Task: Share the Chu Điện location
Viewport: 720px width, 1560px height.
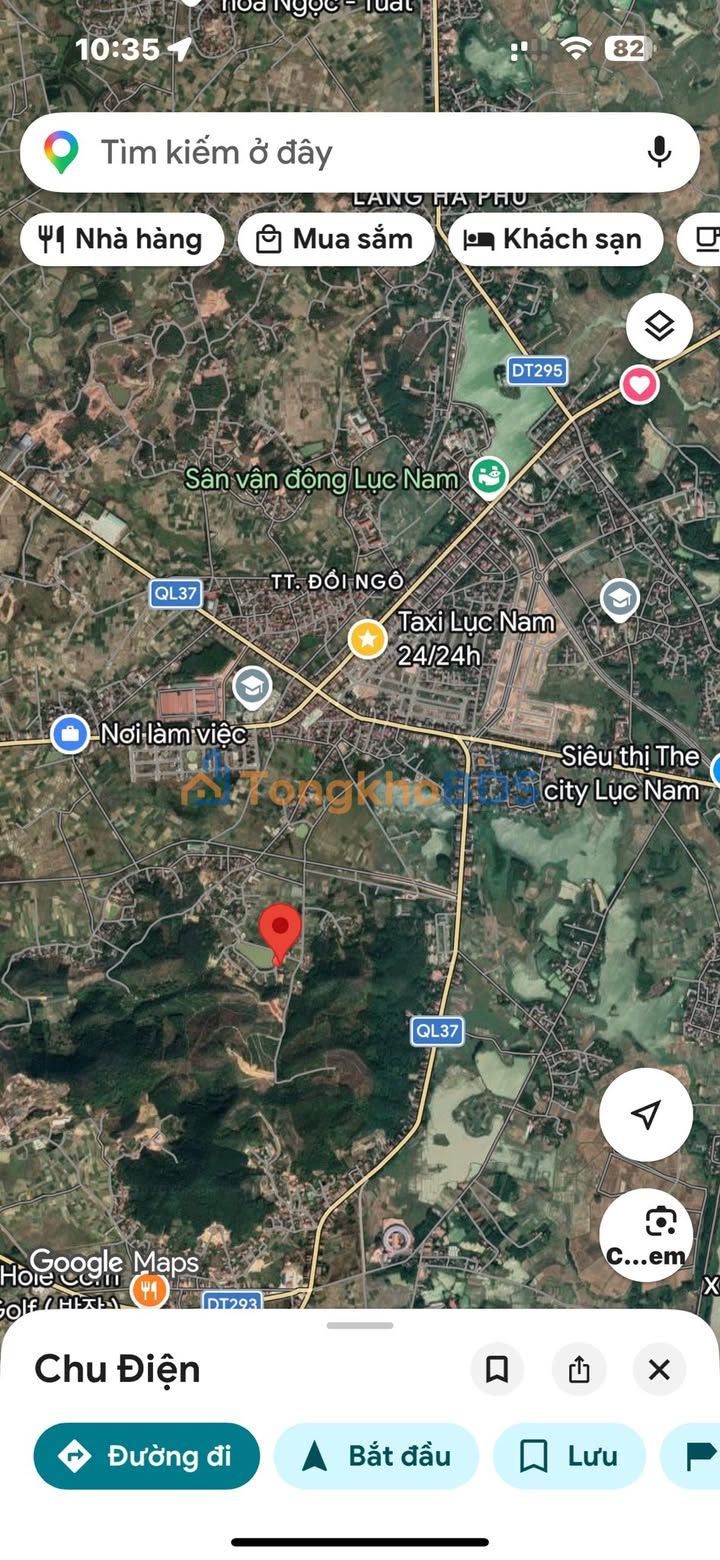Action: click(x=579, y=1369)
